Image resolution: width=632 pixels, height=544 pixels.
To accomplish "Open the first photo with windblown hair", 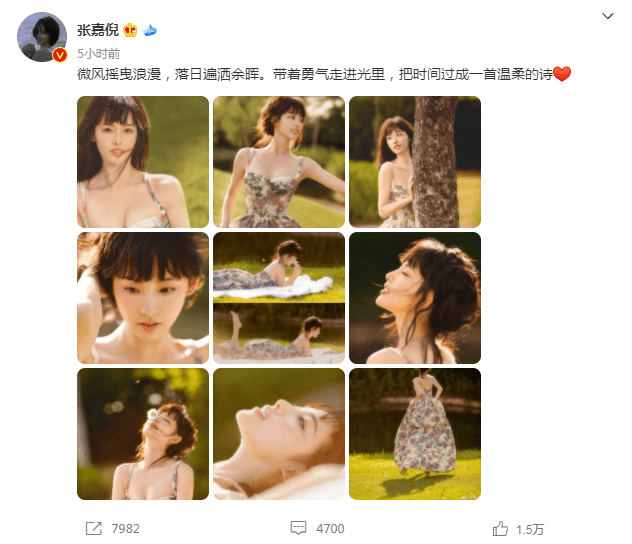I will [143, 161].
